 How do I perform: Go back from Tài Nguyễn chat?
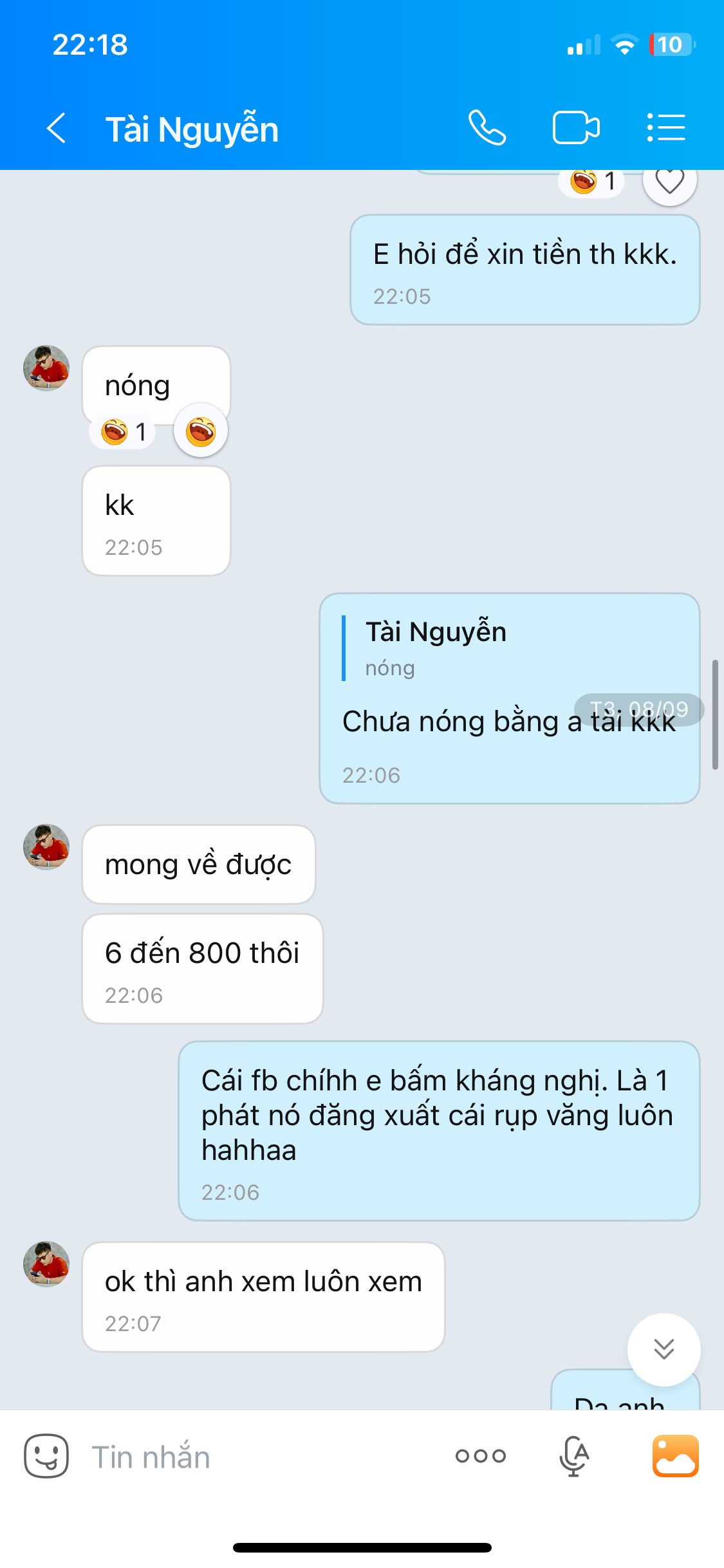[57, 128]
